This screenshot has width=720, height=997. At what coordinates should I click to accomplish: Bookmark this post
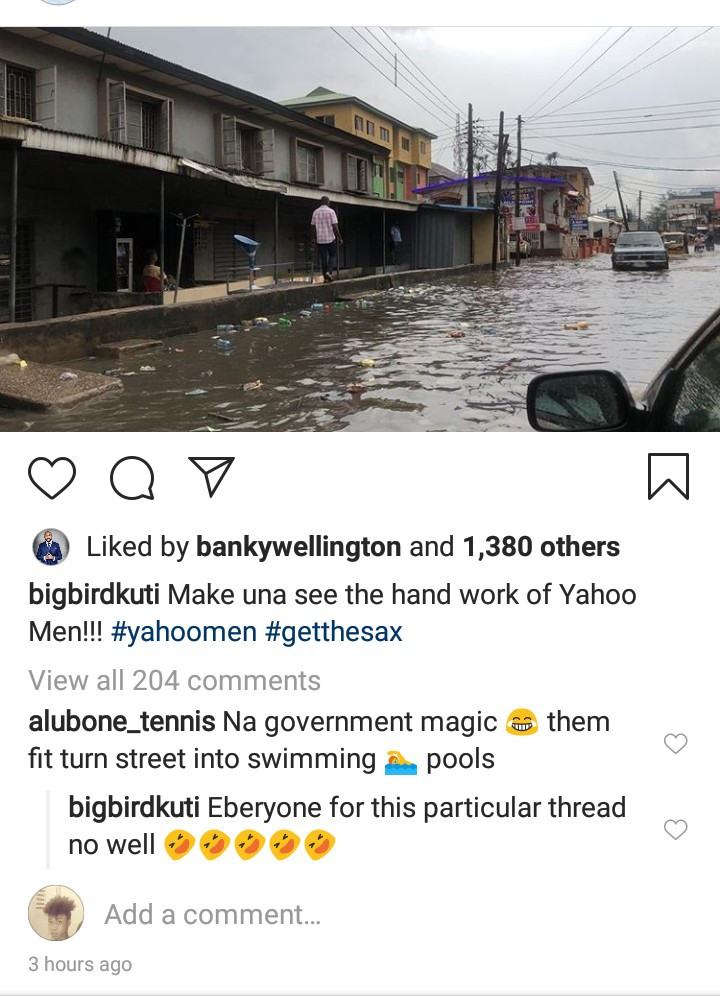668,476
